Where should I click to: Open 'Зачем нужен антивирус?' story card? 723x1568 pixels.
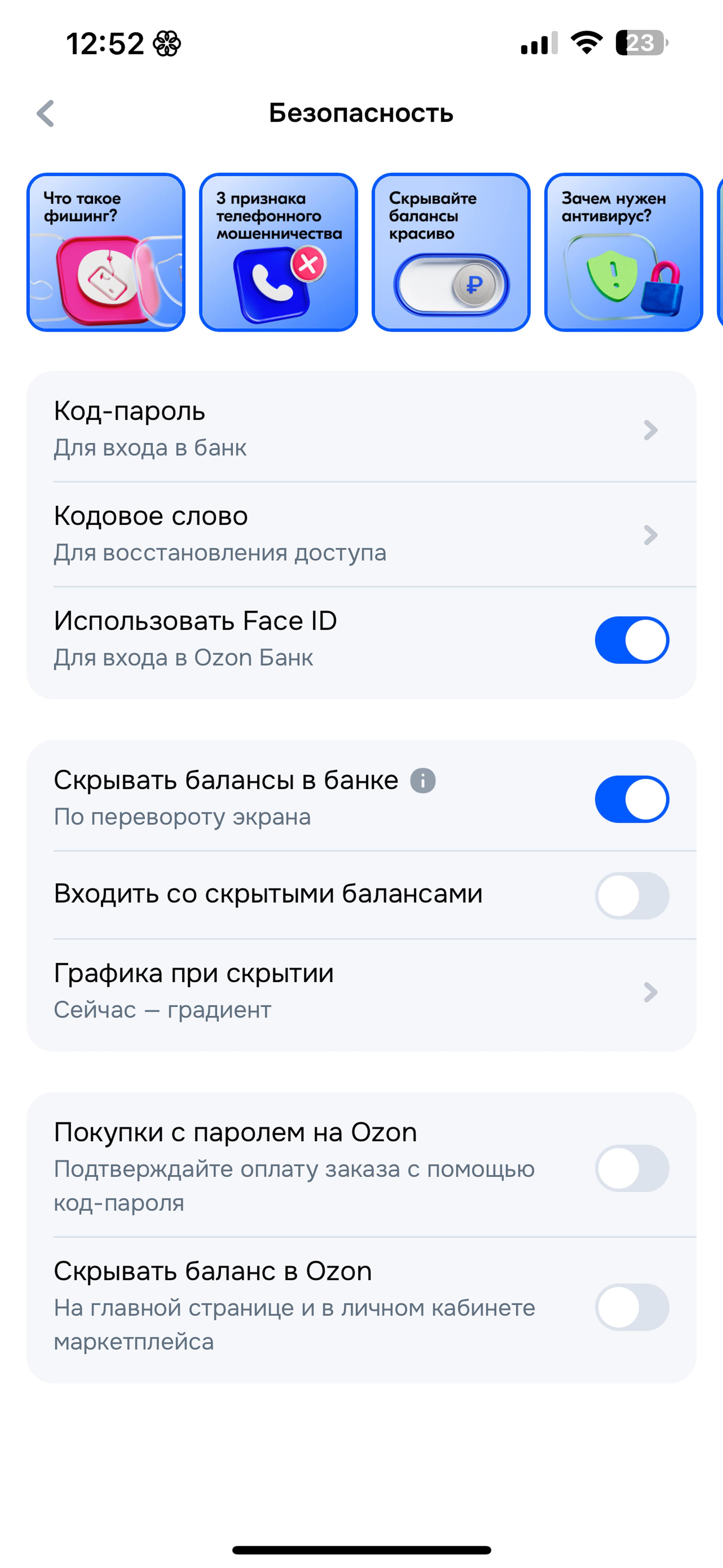pyautogui.click(x=624, y=252)
